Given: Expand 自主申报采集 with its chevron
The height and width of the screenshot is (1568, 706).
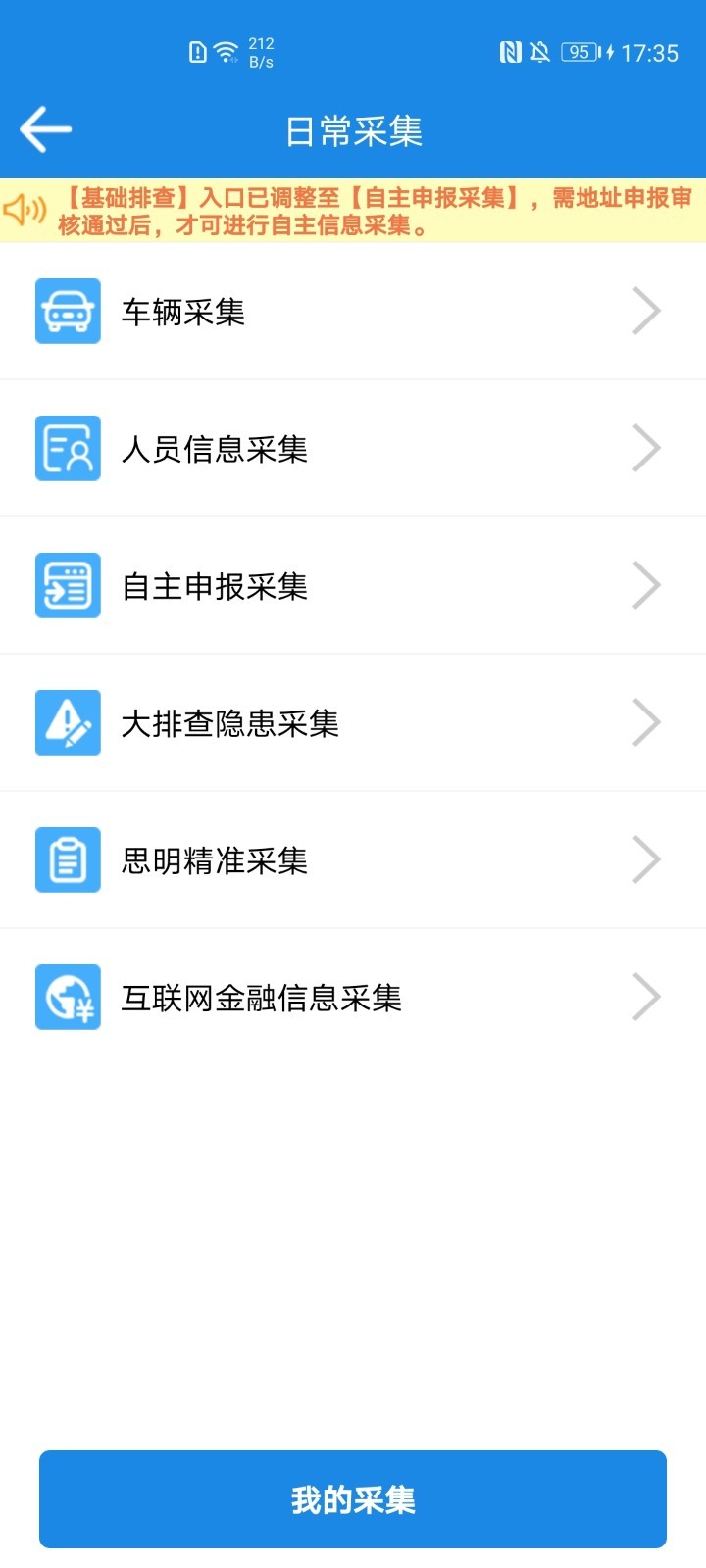Looking at the screenshot, I should [645, 585].
